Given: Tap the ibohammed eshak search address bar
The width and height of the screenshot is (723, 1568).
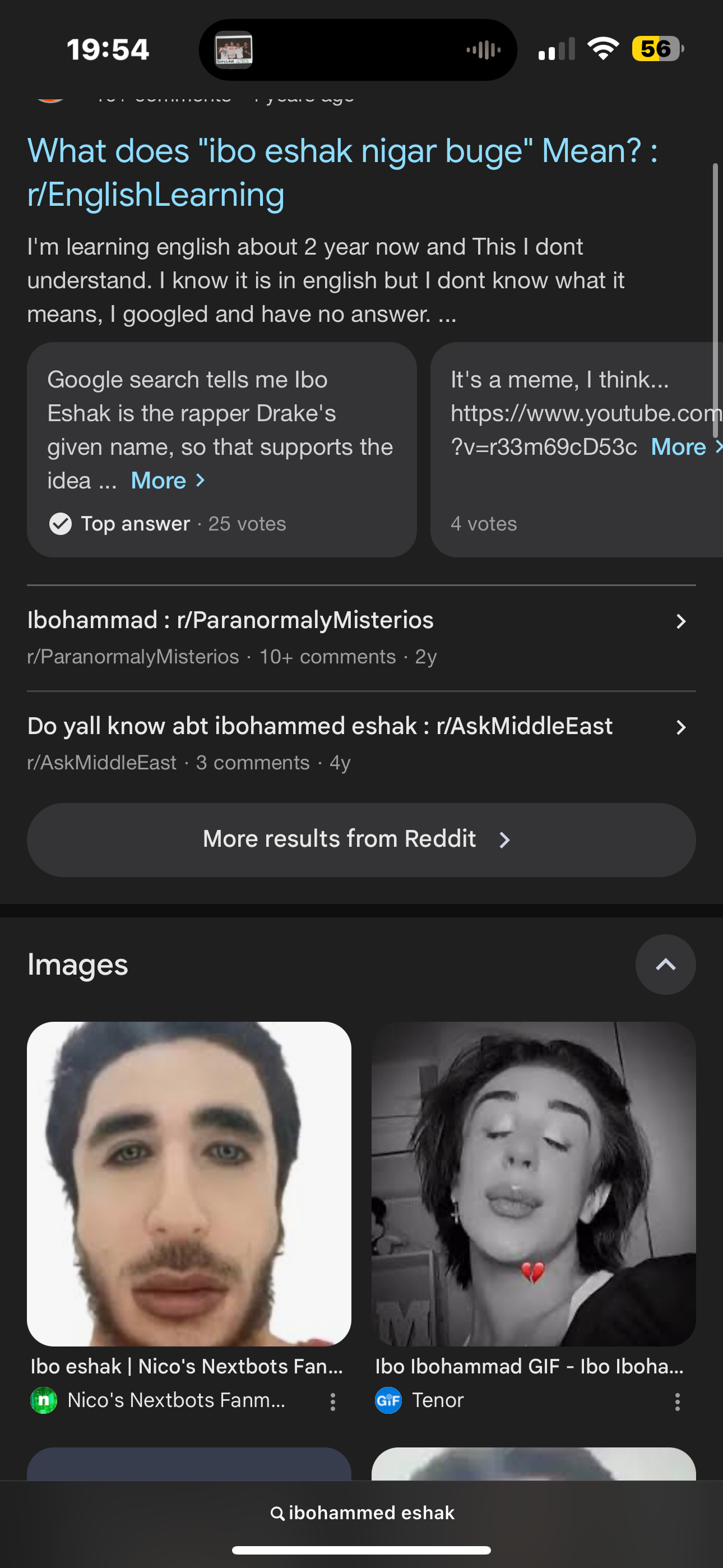Looking at the screenshot, I should (x=361, y=1512).
